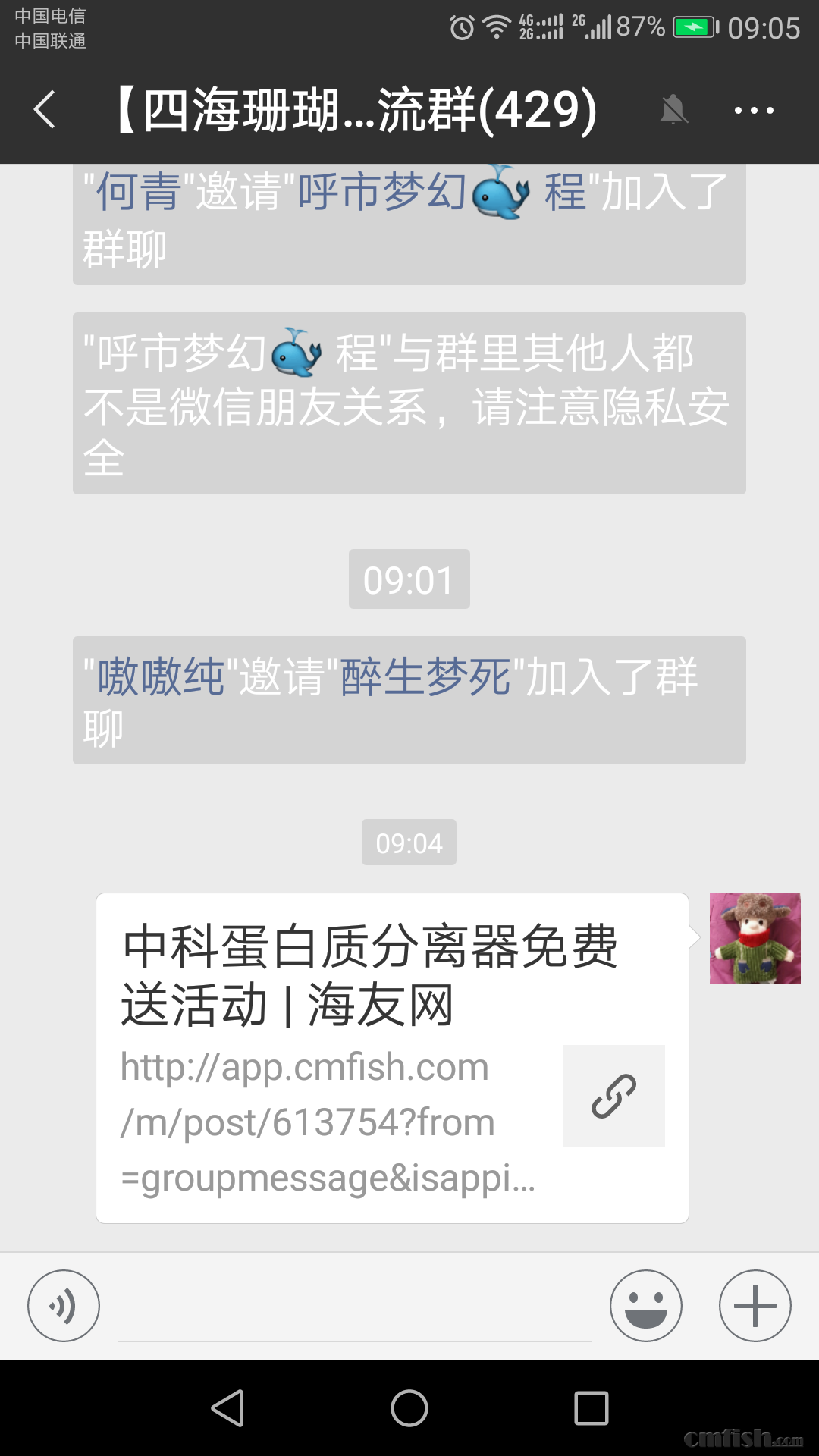819x1456 pixels.
Task: Tap the link chain icon on the shared card
Action: point(614,1096)
